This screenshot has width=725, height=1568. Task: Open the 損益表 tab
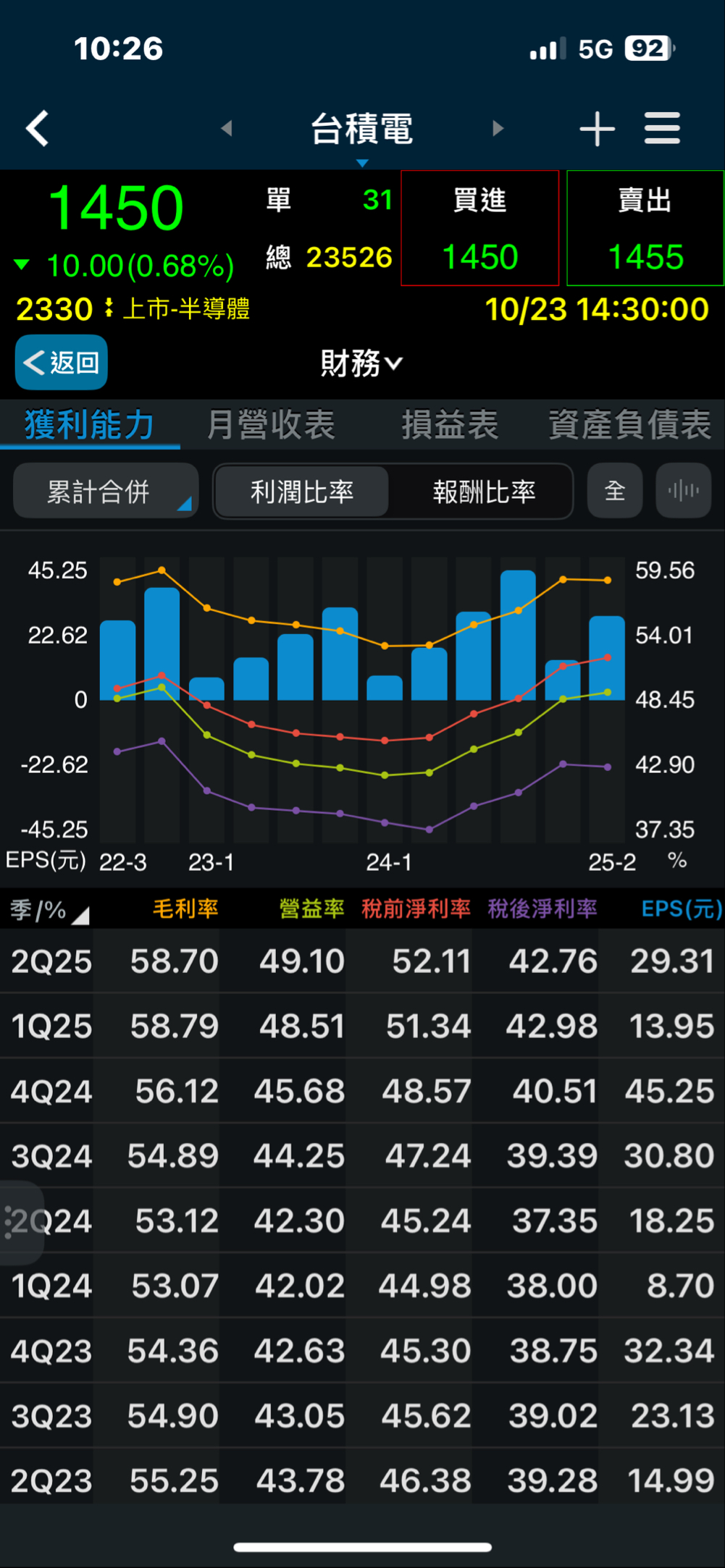450,424
